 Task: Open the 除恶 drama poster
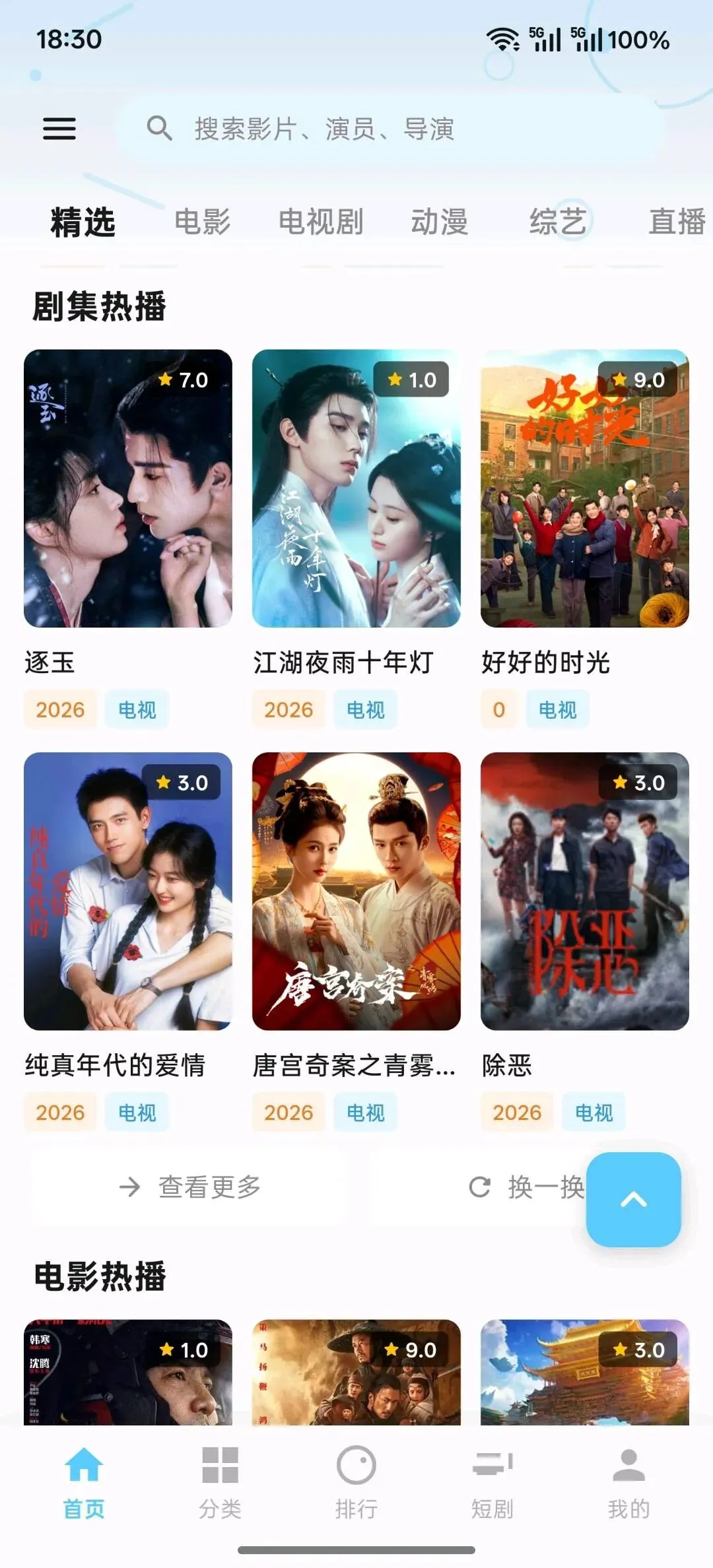(584, 891)
